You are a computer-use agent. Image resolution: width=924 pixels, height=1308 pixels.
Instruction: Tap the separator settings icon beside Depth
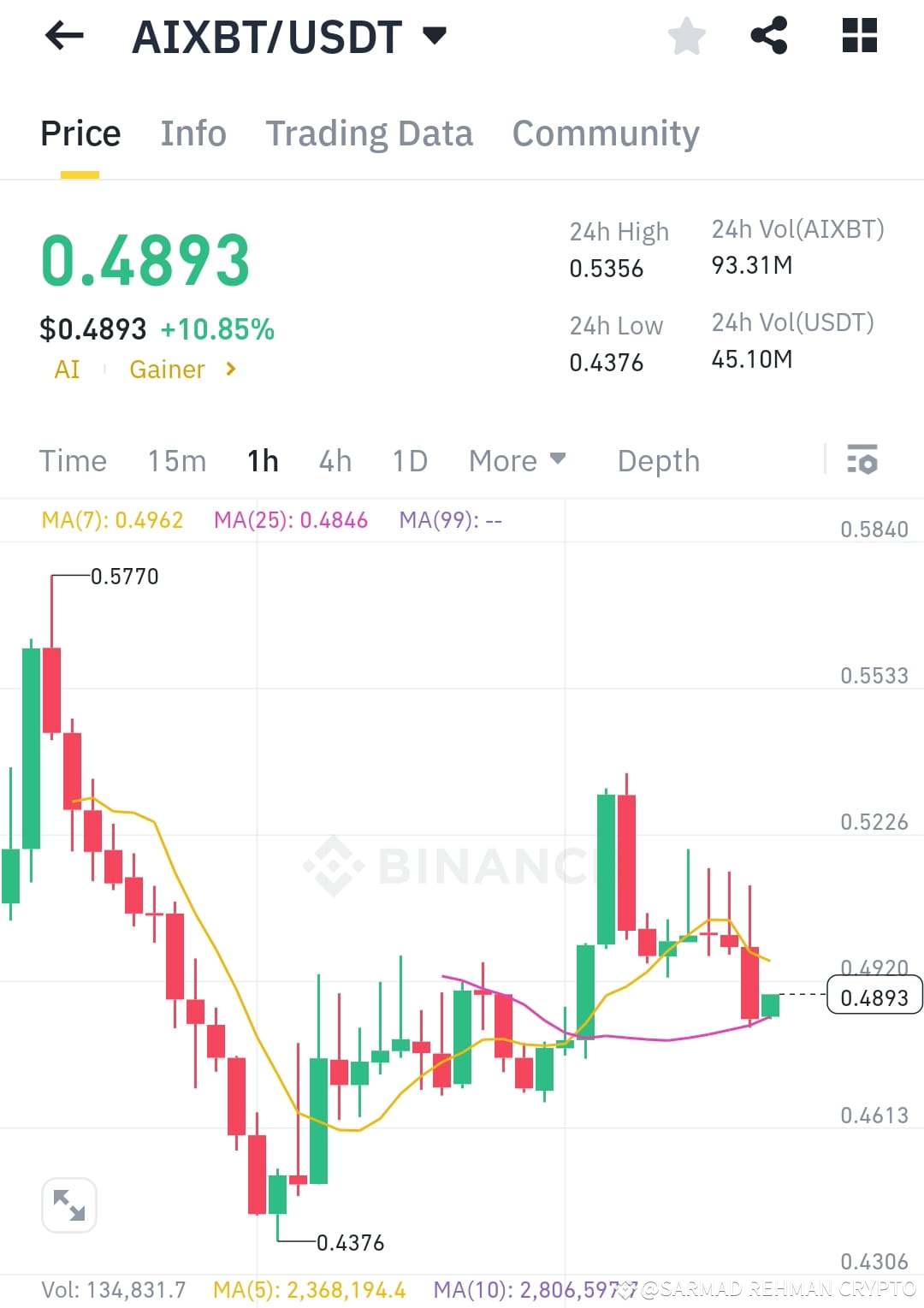point(862,460)
